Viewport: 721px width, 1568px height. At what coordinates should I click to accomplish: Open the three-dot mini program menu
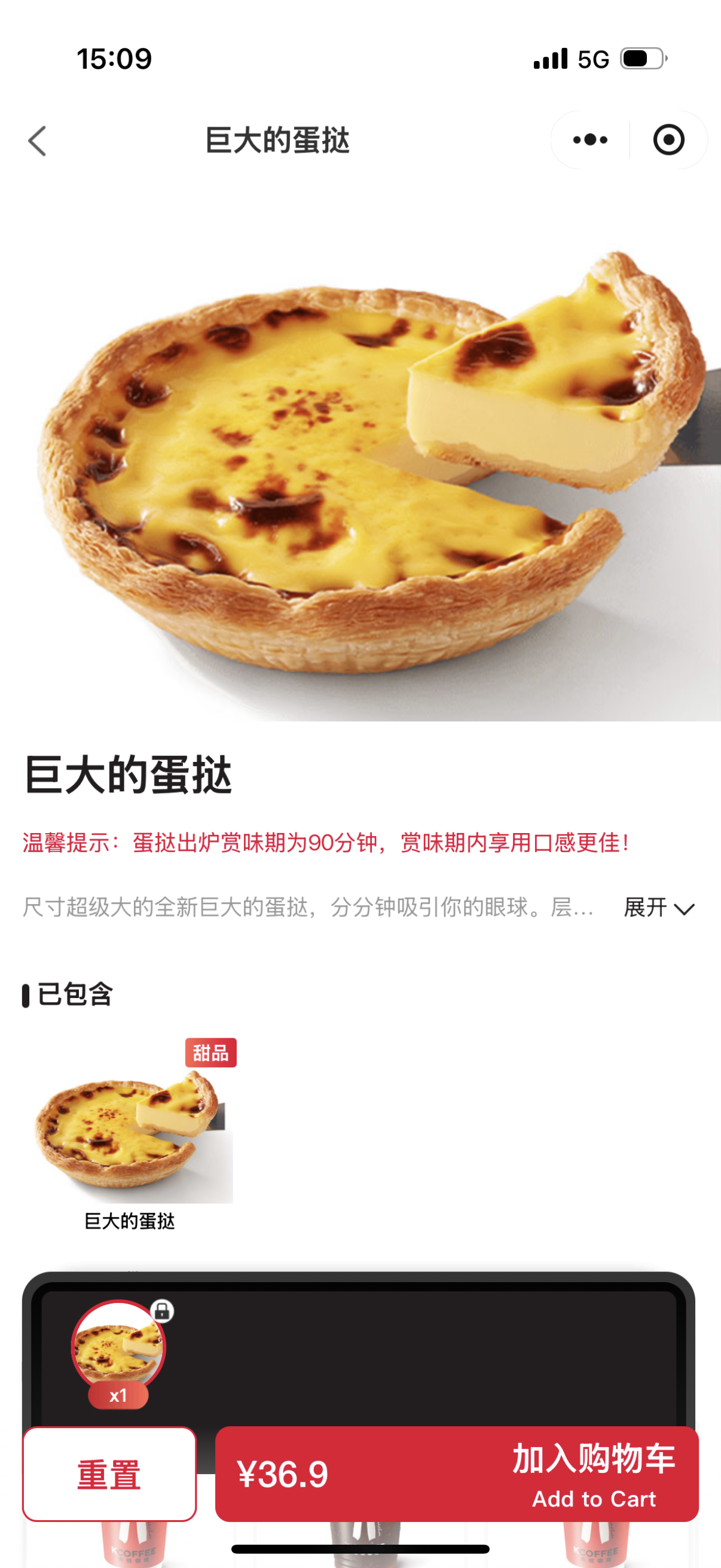pyautogui.click(x=589, y=140)
